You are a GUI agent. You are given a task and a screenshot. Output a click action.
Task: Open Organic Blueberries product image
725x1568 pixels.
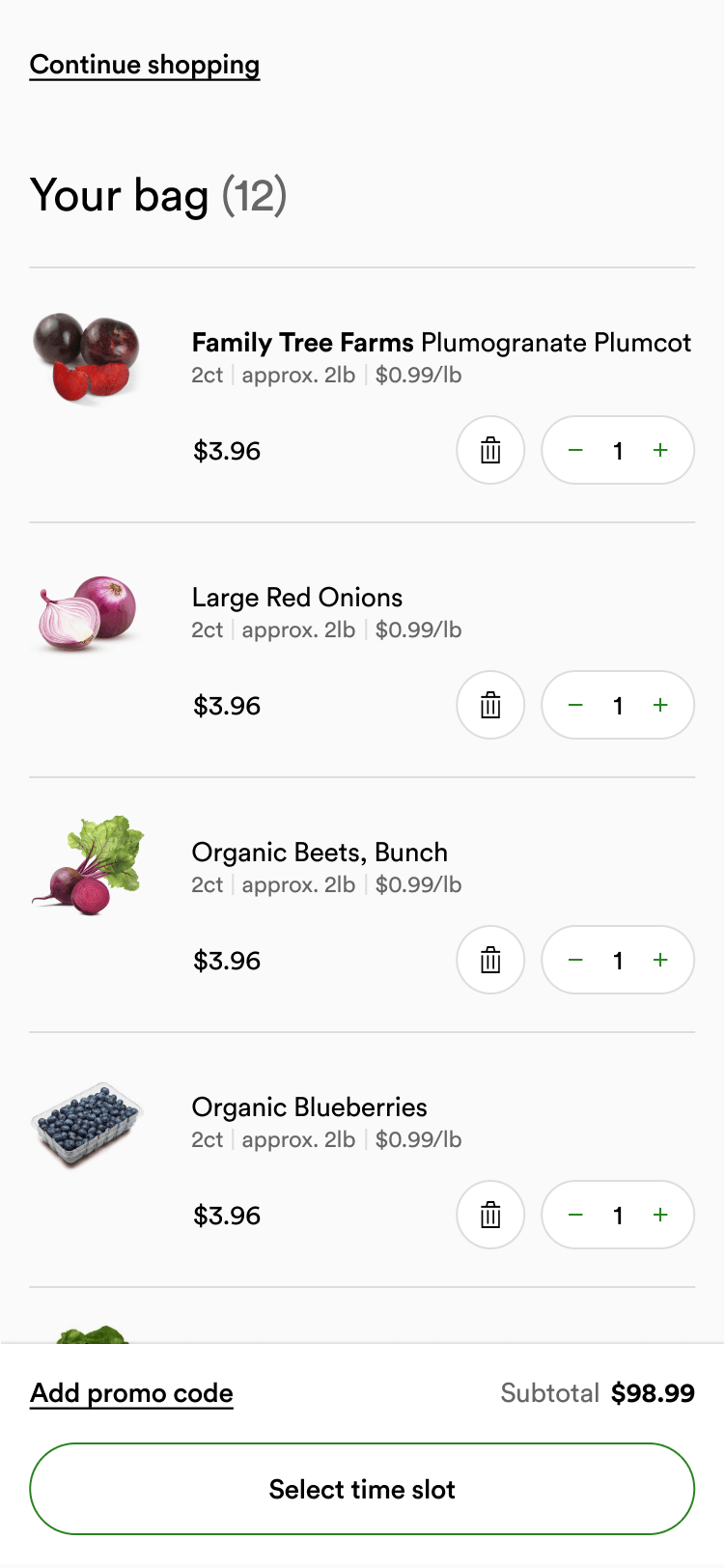point(87,1124)
